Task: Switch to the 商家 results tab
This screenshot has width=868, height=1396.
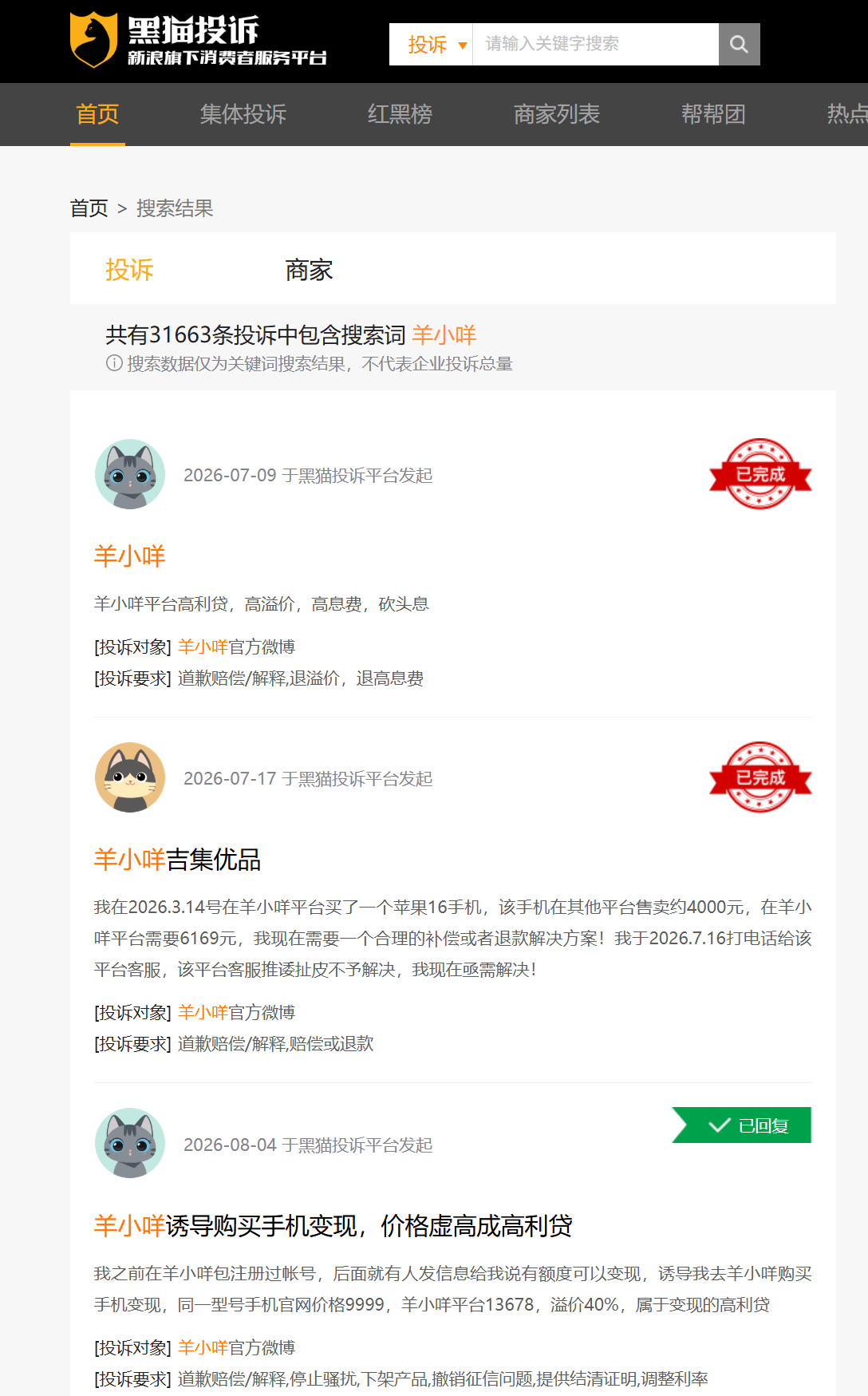Action: click(x=309, y=270)
